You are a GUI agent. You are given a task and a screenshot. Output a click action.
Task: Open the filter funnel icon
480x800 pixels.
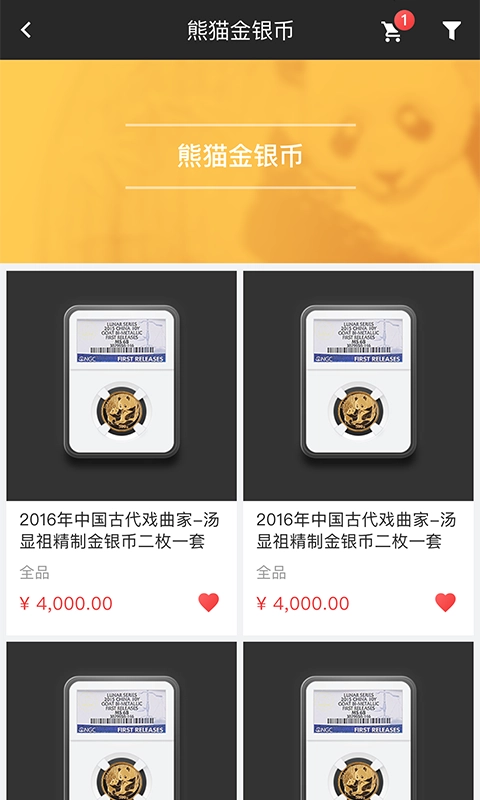pyautogui.click(x=451, y=31)
